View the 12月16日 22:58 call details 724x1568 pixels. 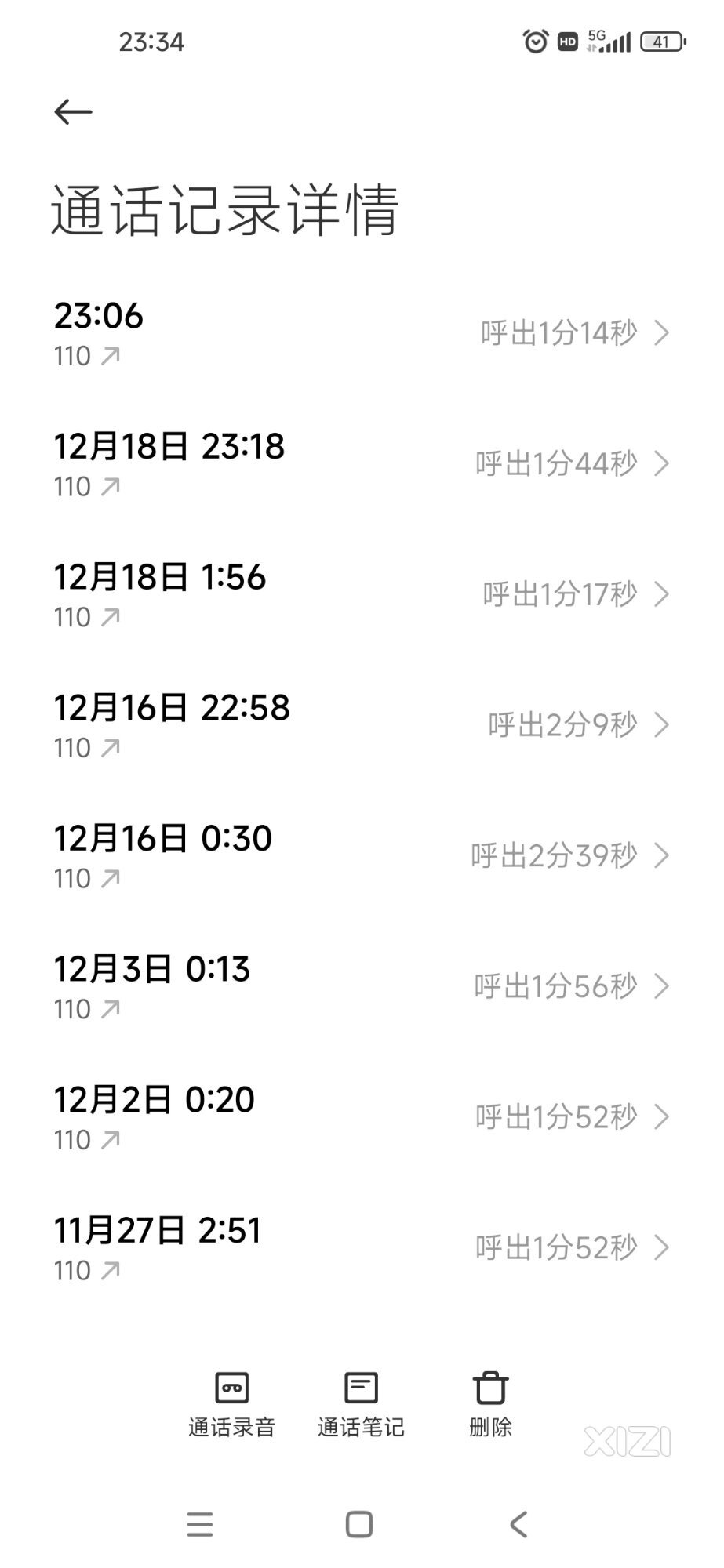point(362,726)
